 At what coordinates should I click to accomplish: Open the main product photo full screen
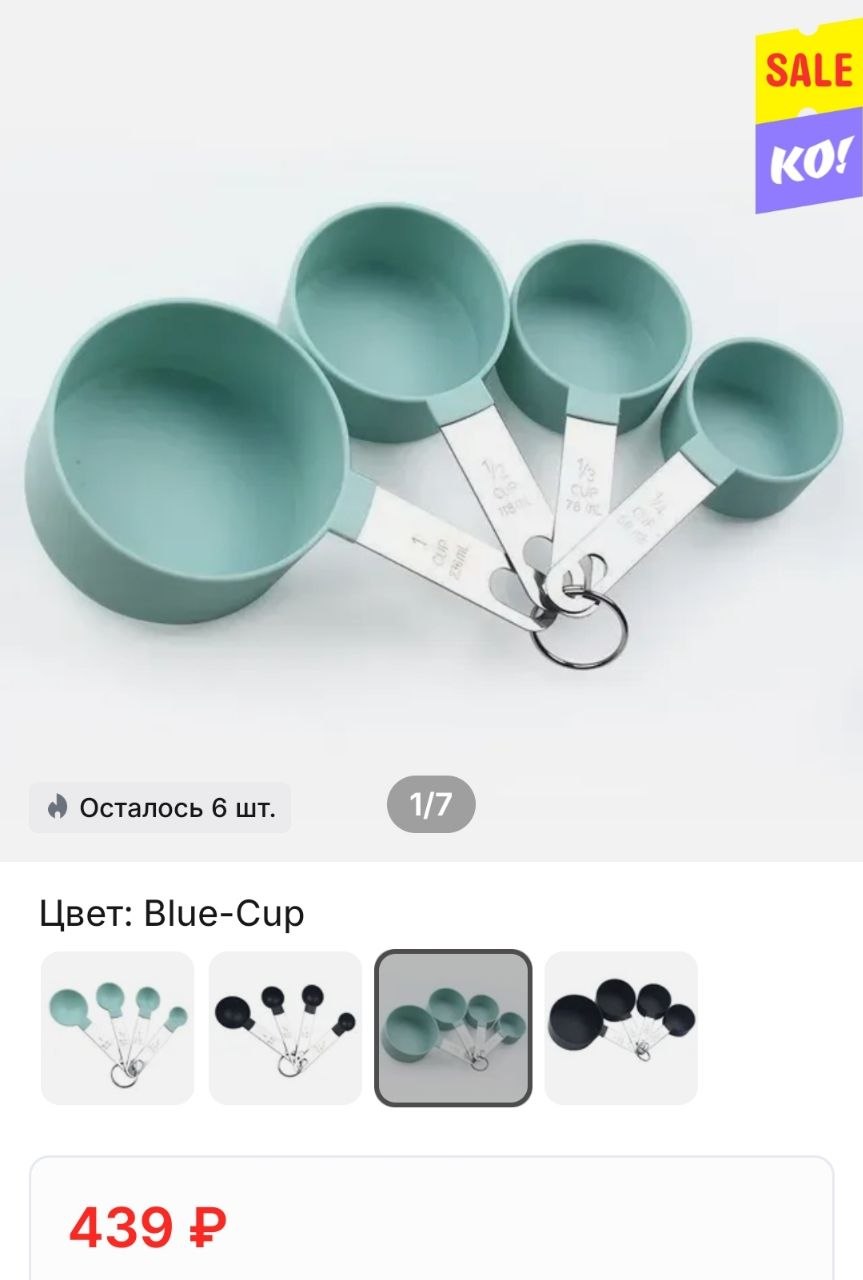tap(430, 430)
